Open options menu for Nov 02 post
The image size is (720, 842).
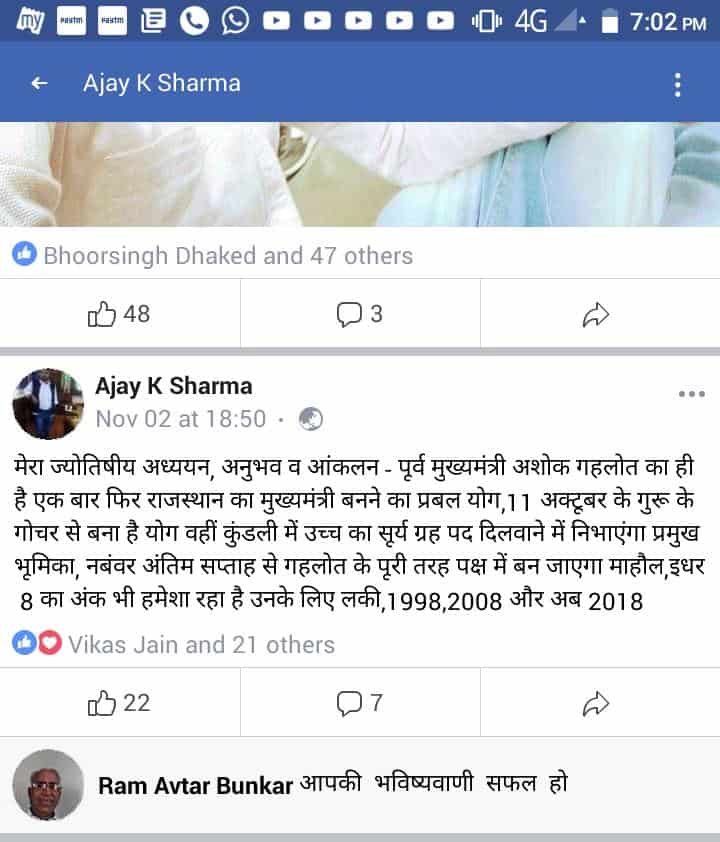691,394
